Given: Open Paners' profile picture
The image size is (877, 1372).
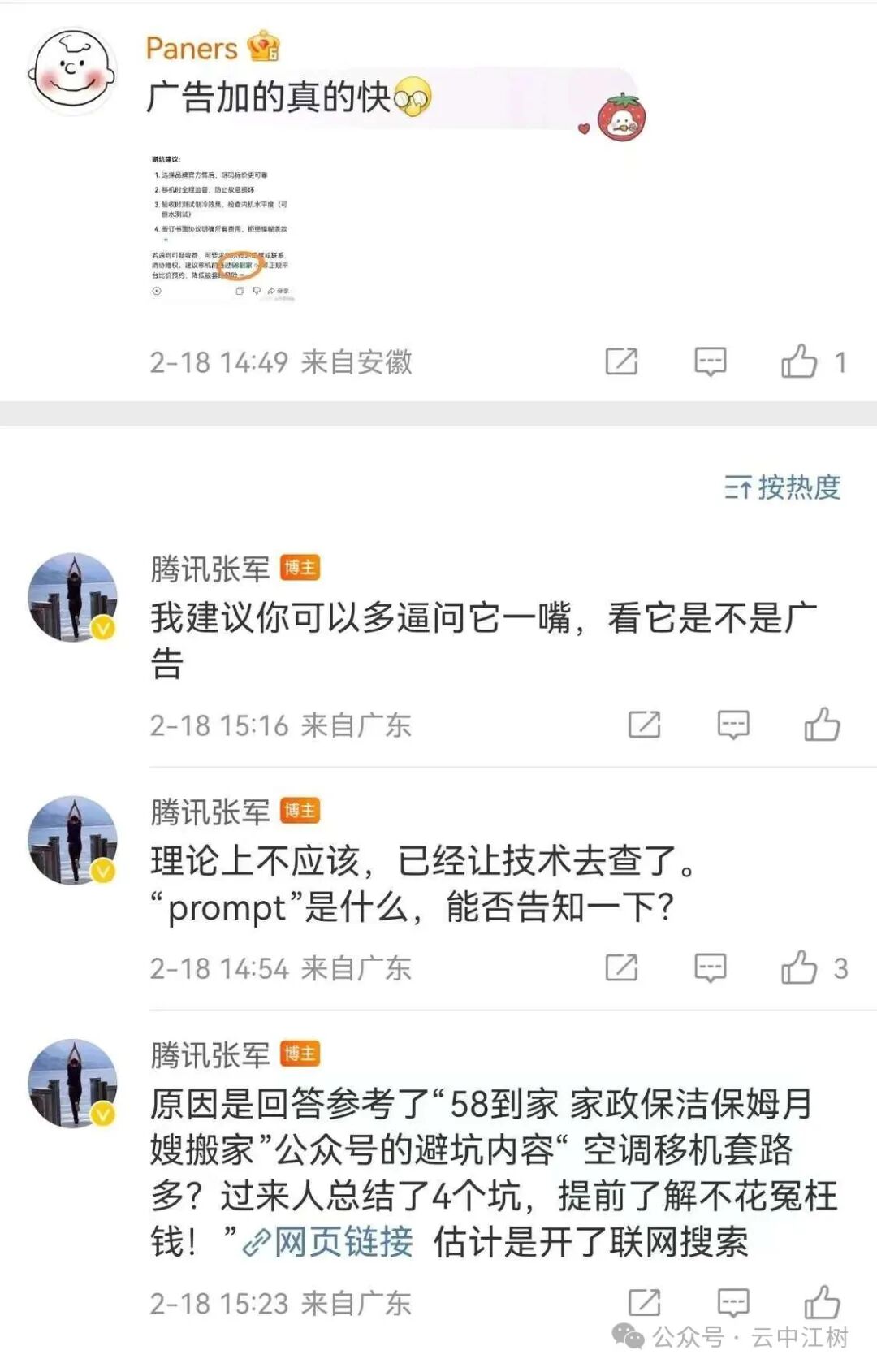Looking at the screenshot, I should point(71,71).
